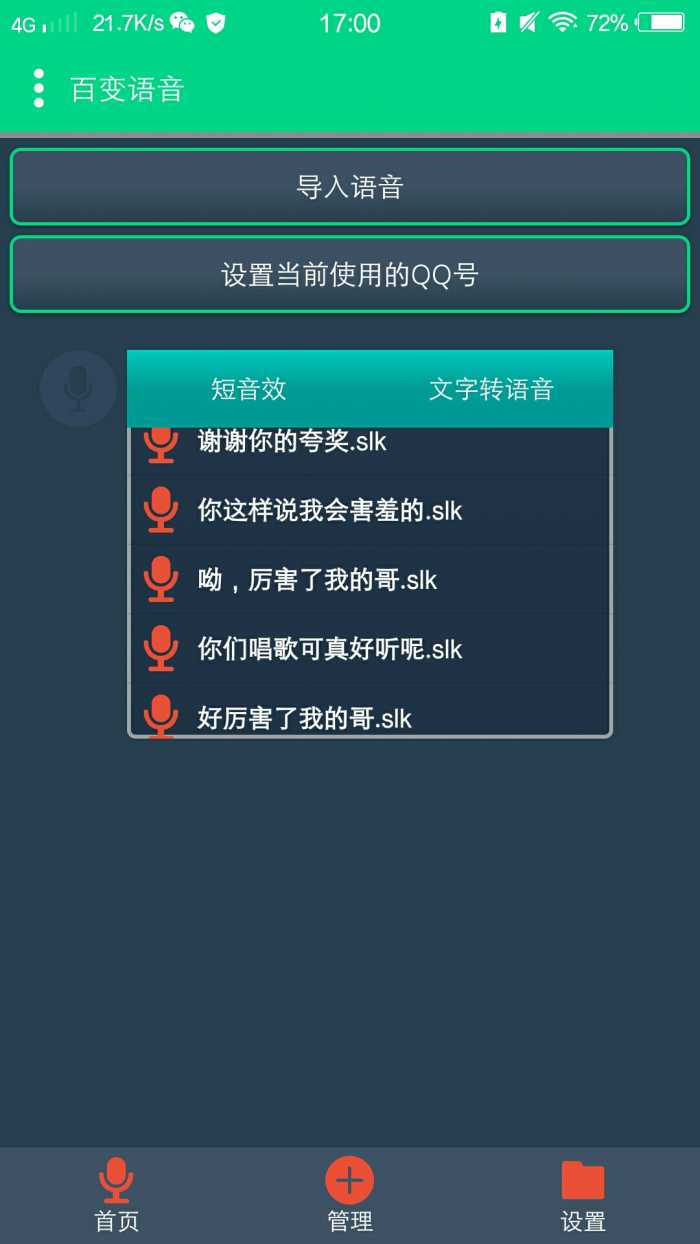The height and width of the screenshot is (1244, 700).
Task: Pick 你们唱歌可真好听呢.slk voice clip
Action: tap(368, 648)
